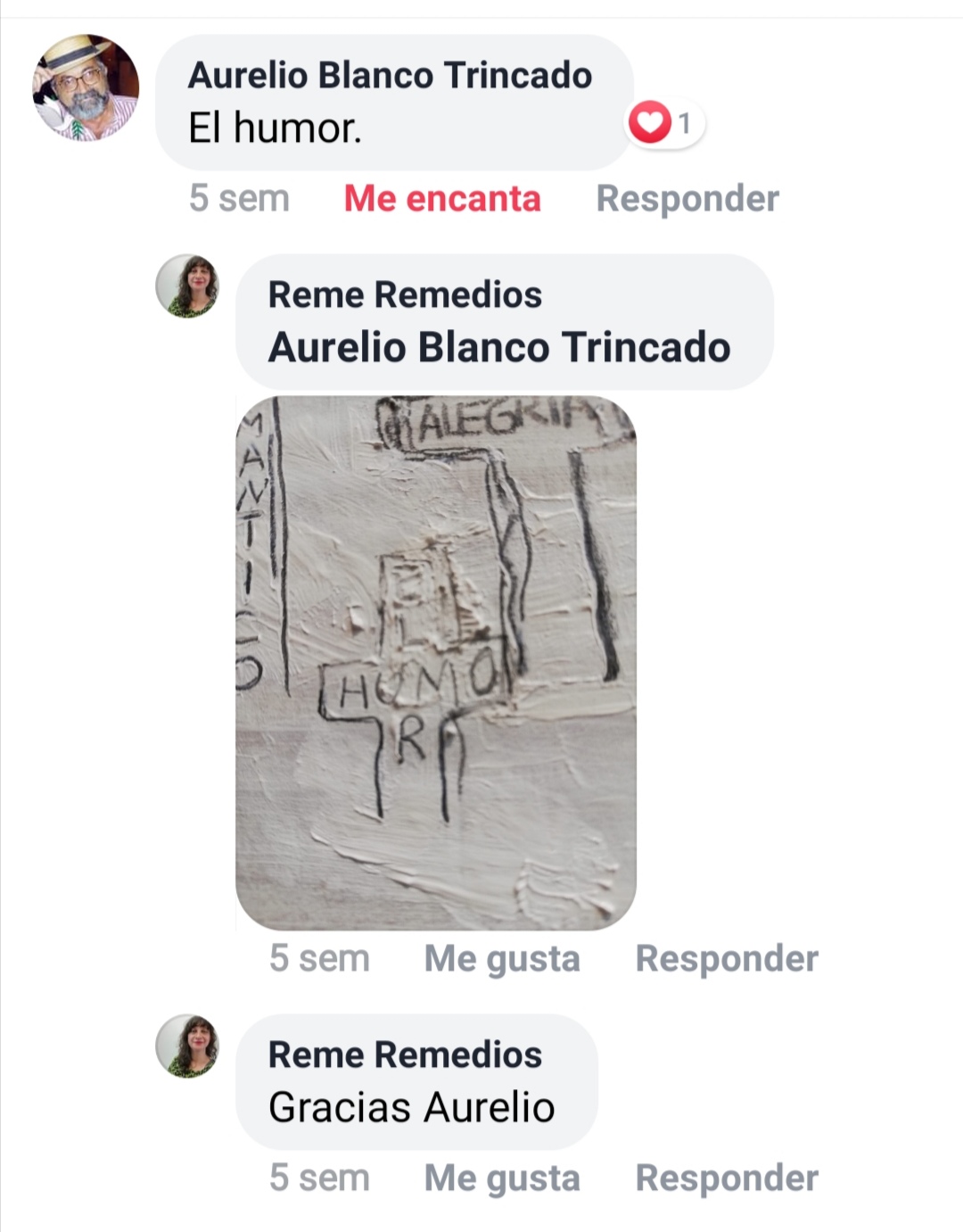Open Reme Remedios's avatar beside the photo reply

[x=187, y=286]
